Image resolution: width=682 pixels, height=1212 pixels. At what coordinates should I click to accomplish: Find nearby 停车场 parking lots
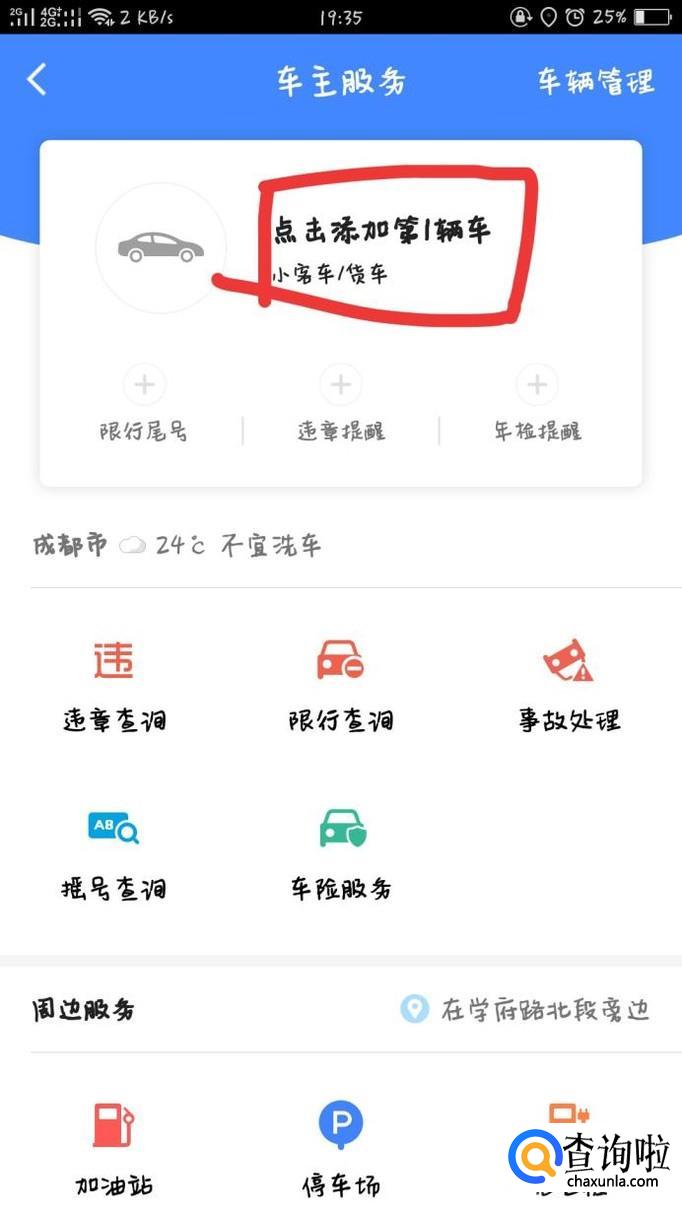click(341, 1148)
